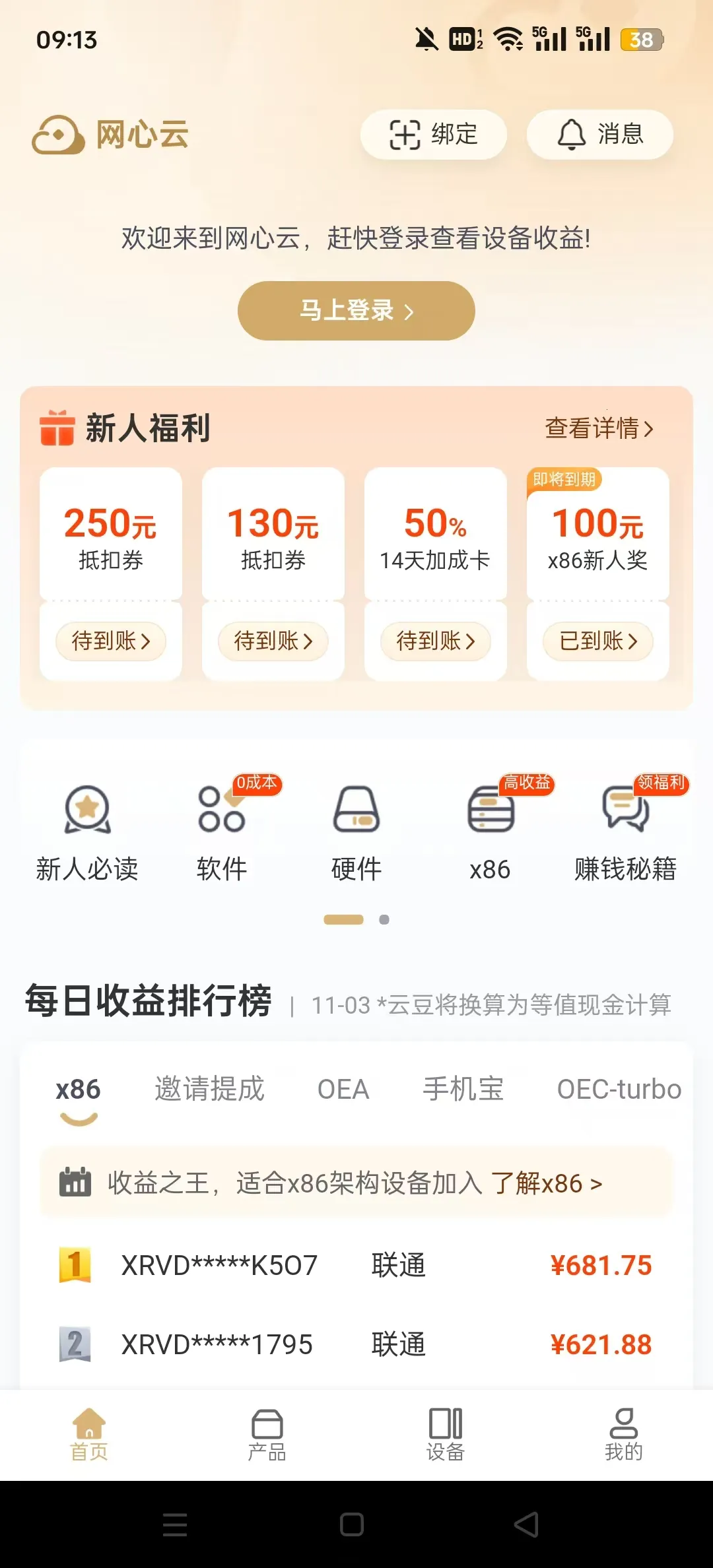
Task: Select the 手机宝 ranking tab
Action: coord(463,1089)
